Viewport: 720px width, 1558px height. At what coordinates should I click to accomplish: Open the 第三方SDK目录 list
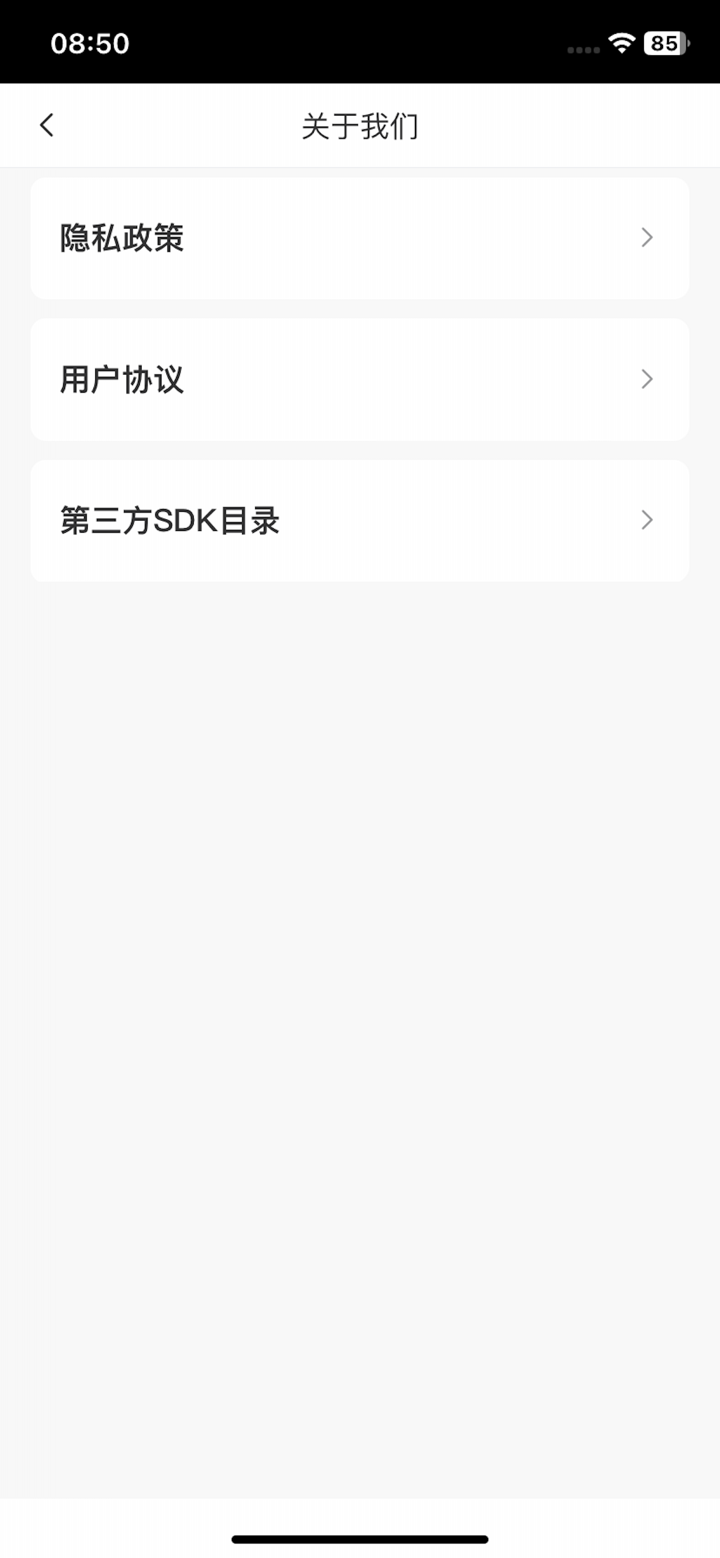360,520
